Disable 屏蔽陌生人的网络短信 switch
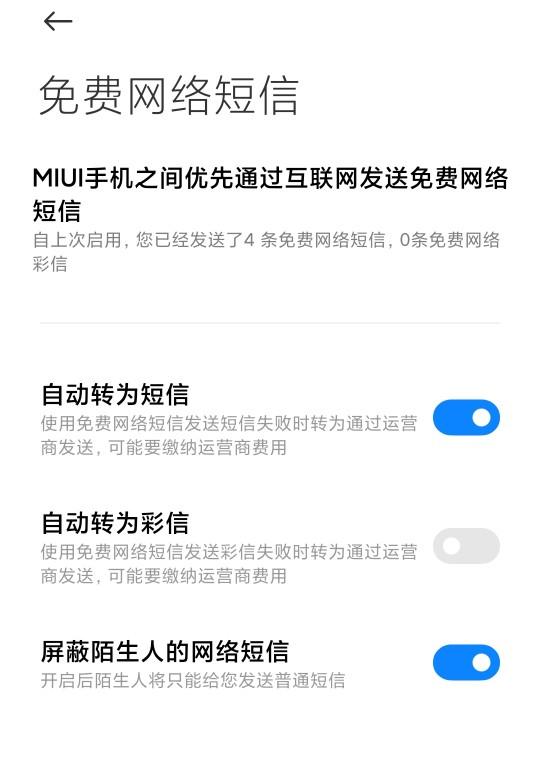The width and height of the screenshot is (540, 765). click(x=466, y=662)
